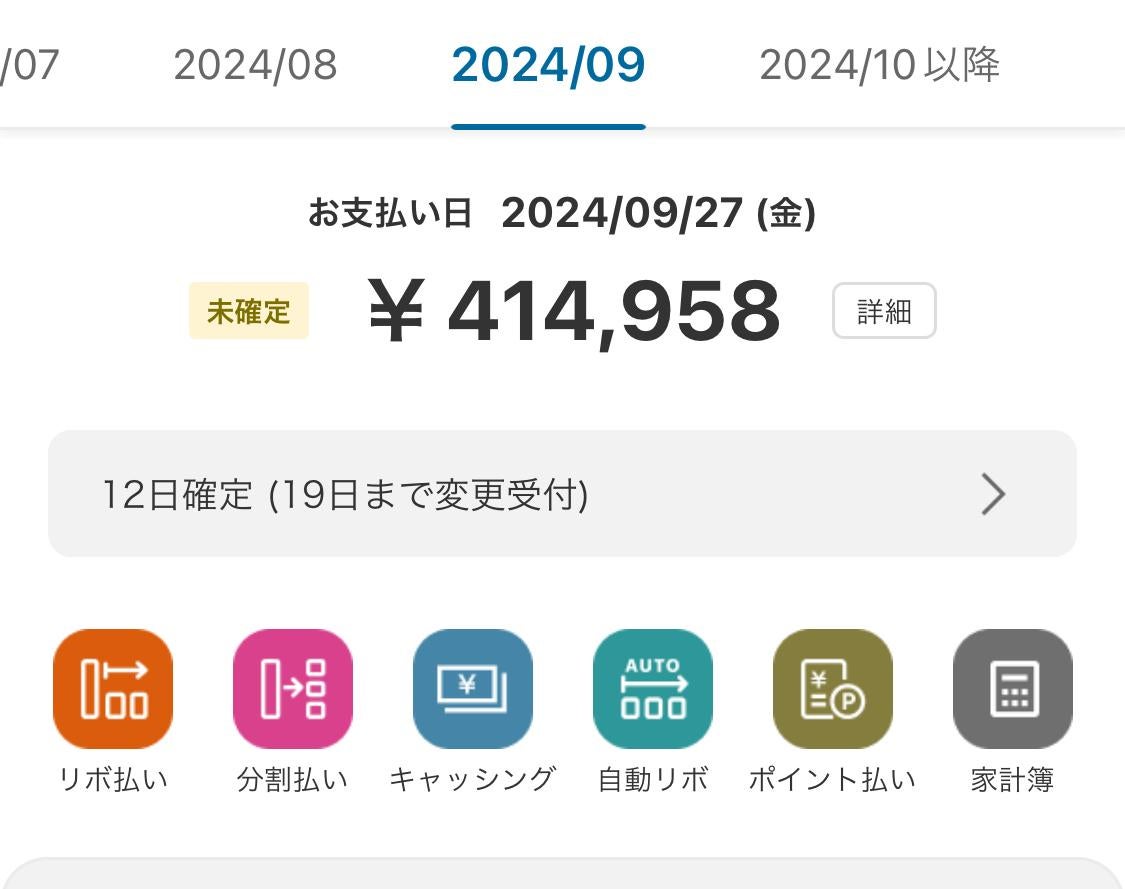The width and height of the screenshot is (1125, 889).
Task: Choose 分割払い option
Action: pos(293,689)
